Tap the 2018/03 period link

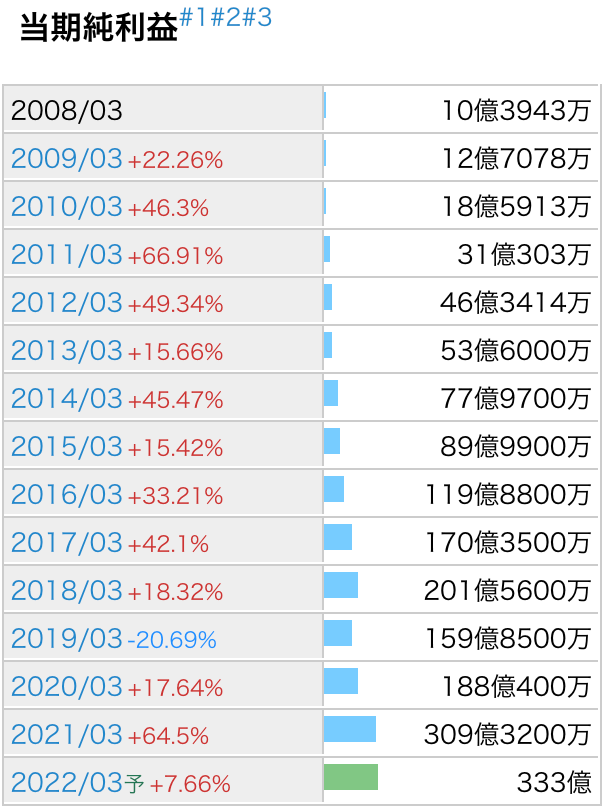point(66,591)
